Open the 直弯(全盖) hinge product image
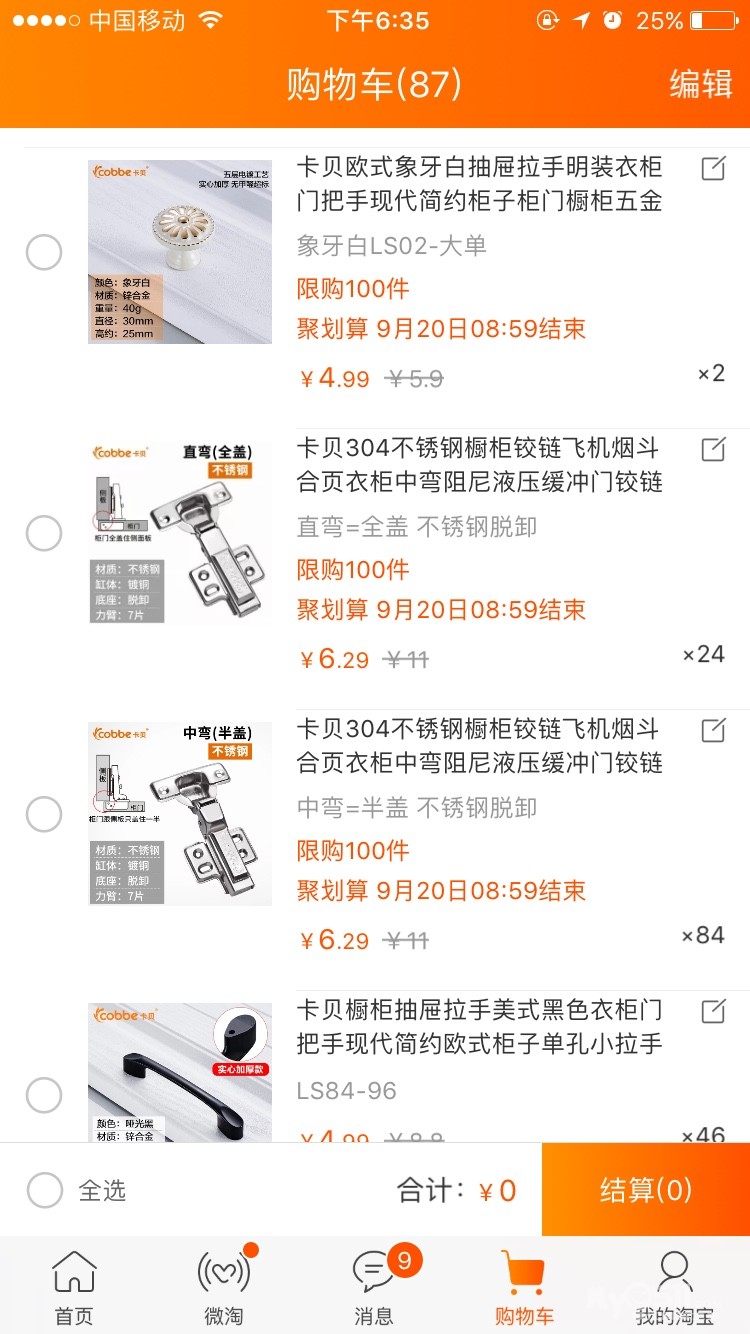The width and height of the screenshot is (750, 1334). pos(180,533)
